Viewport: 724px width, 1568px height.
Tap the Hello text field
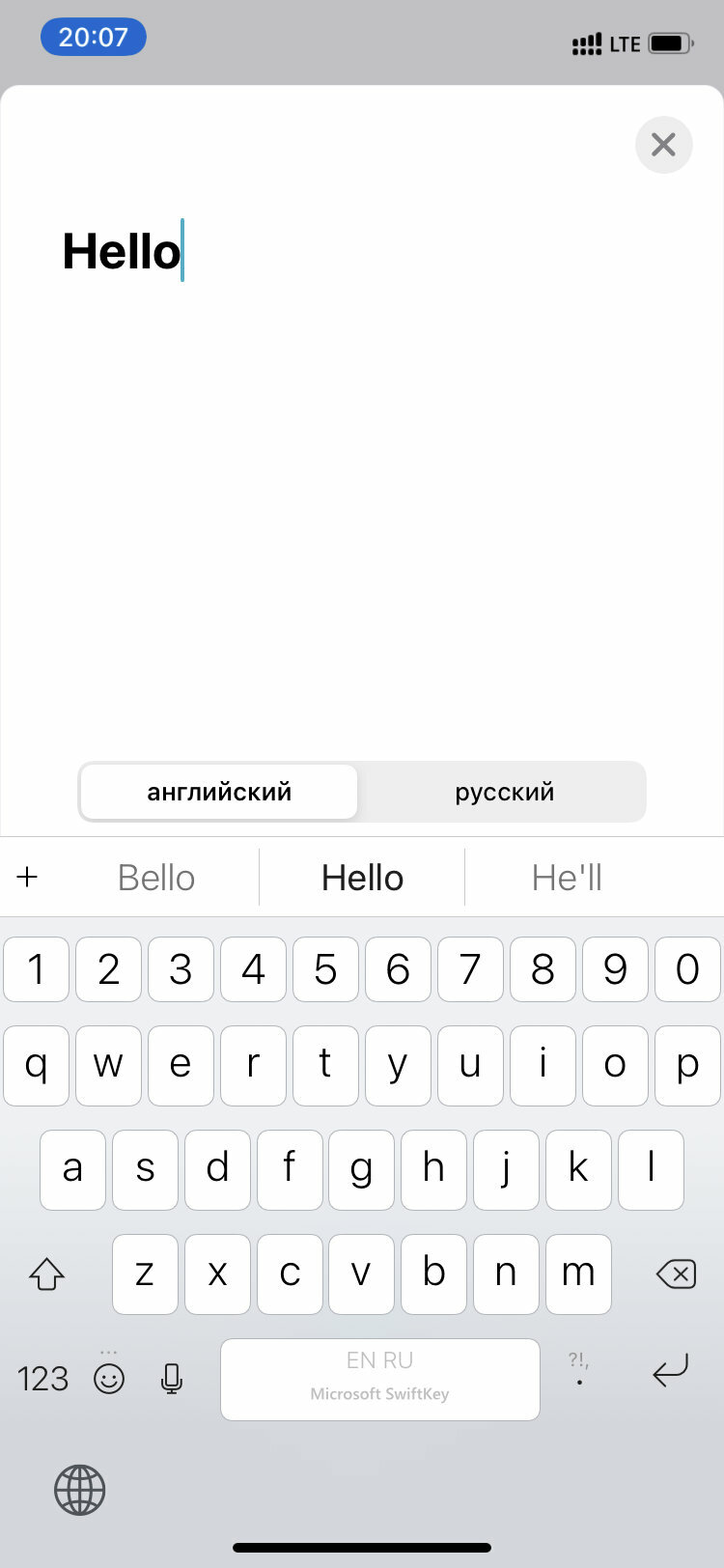[x=362, y=251]
